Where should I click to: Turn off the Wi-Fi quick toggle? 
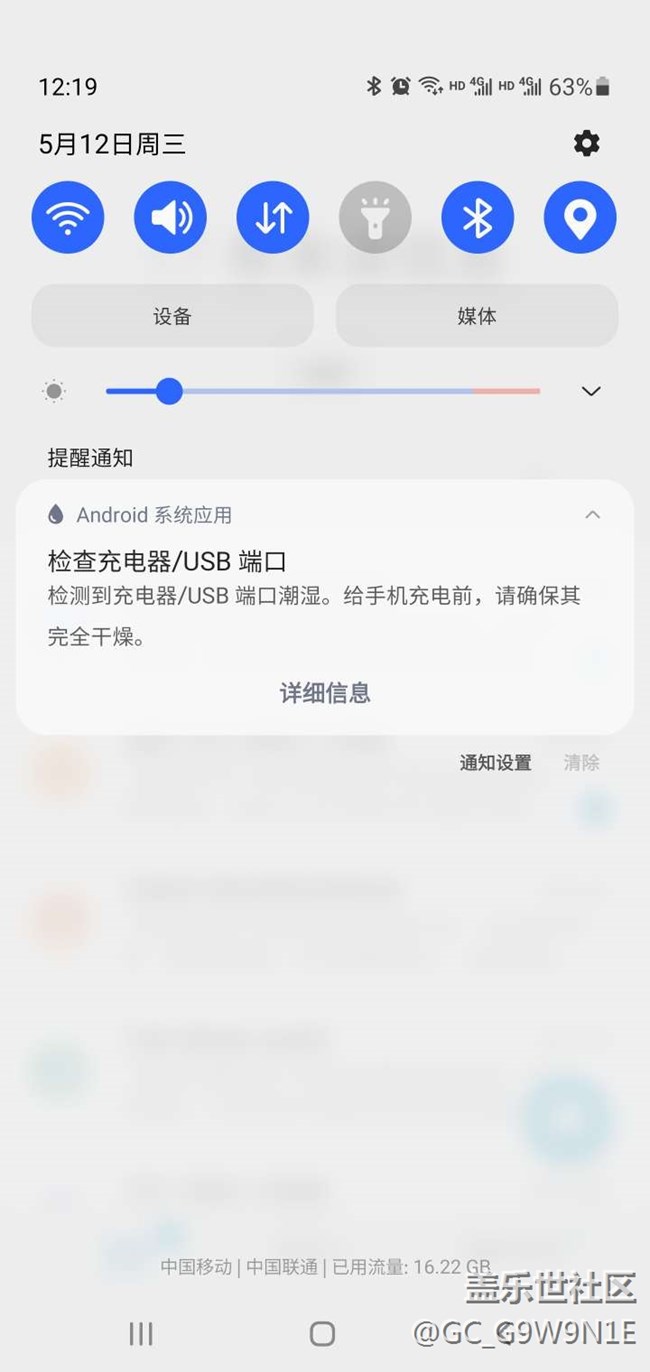[68, 217]
